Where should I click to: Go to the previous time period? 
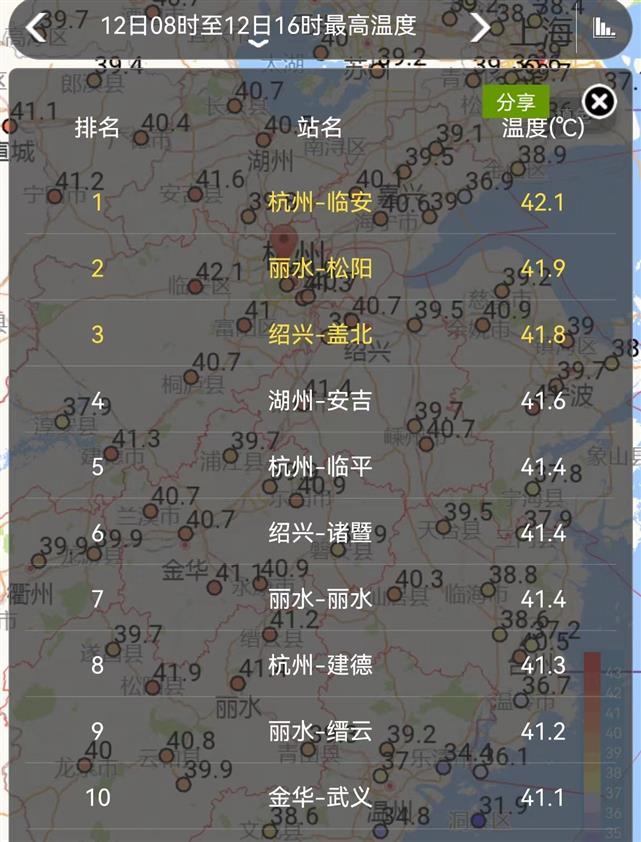[x=36, y=27]
